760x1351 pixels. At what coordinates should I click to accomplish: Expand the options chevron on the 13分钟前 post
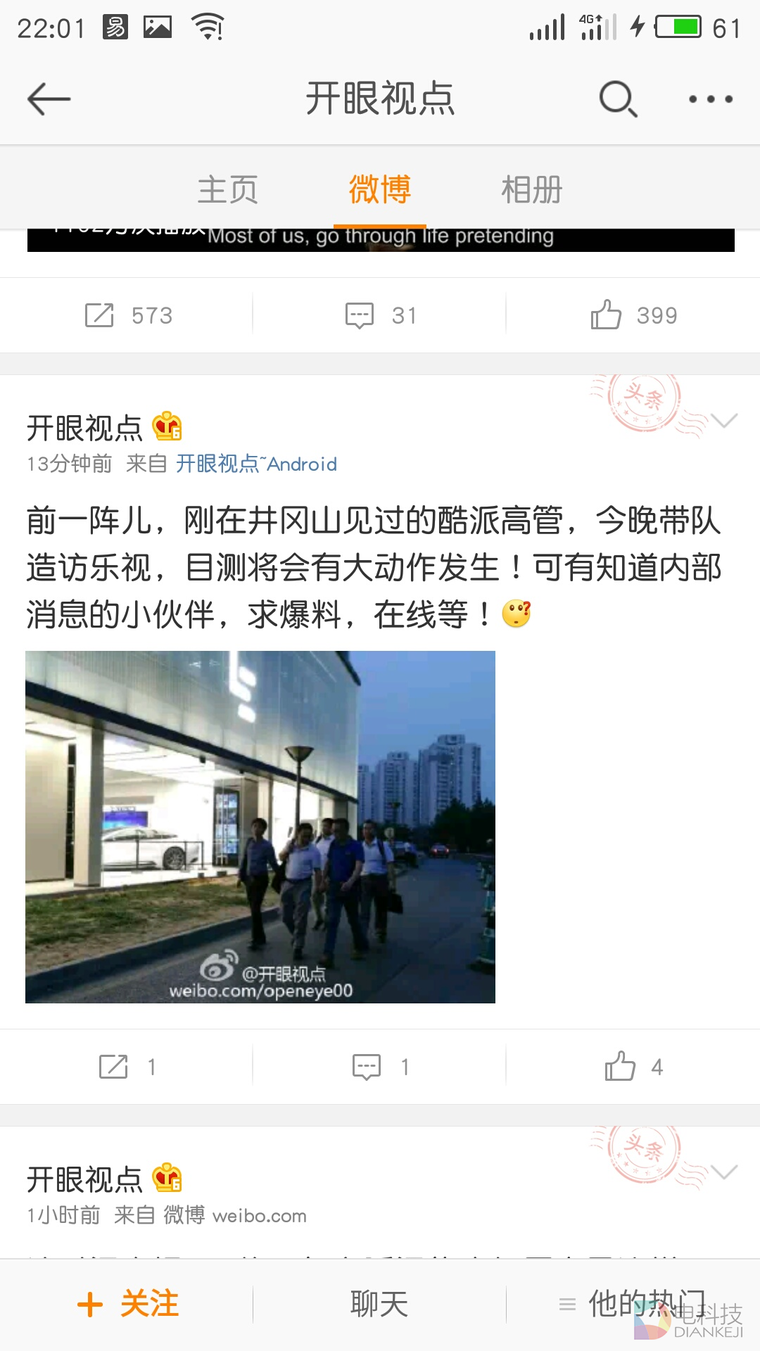[724, 422]
